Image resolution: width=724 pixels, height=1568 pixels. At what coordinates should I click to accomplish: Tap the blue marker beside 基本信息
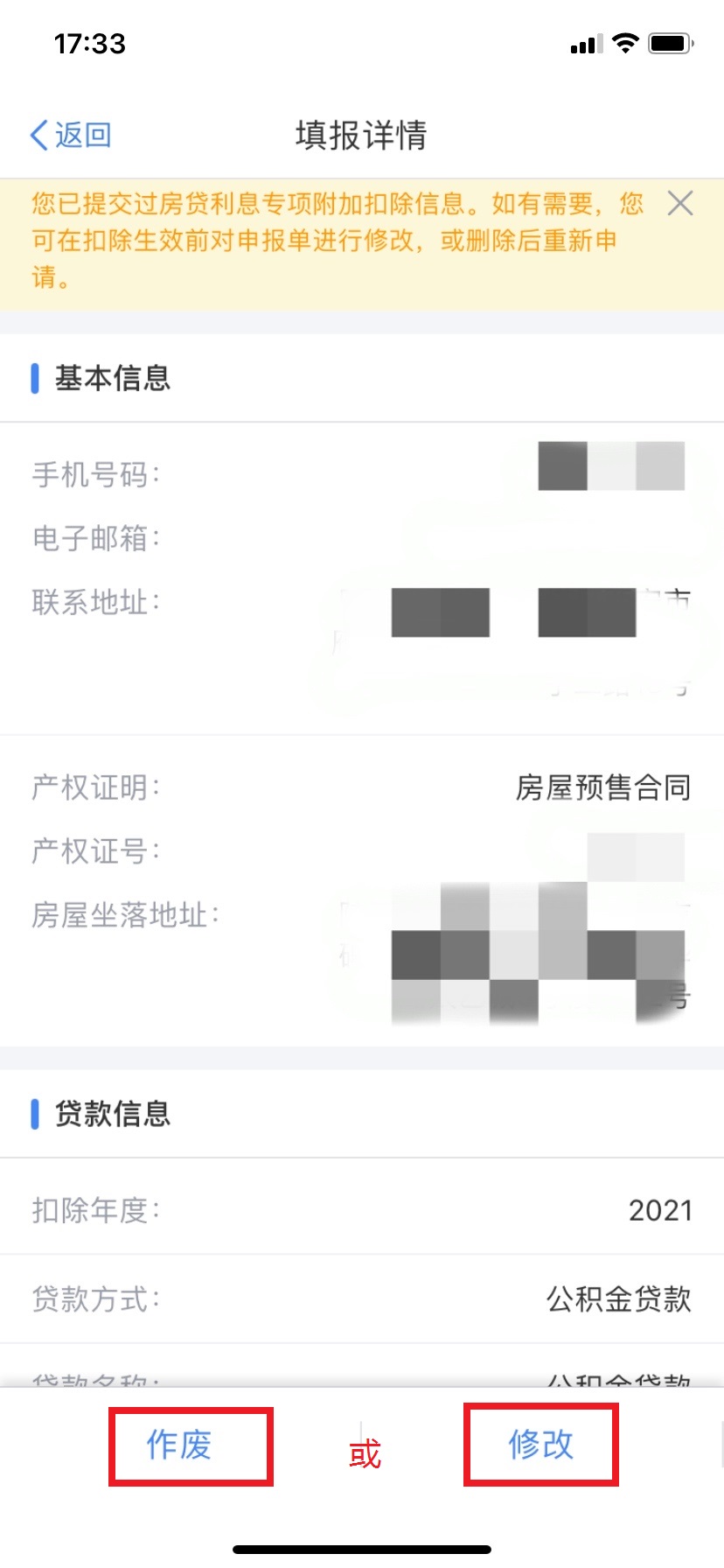click(34, 377)
